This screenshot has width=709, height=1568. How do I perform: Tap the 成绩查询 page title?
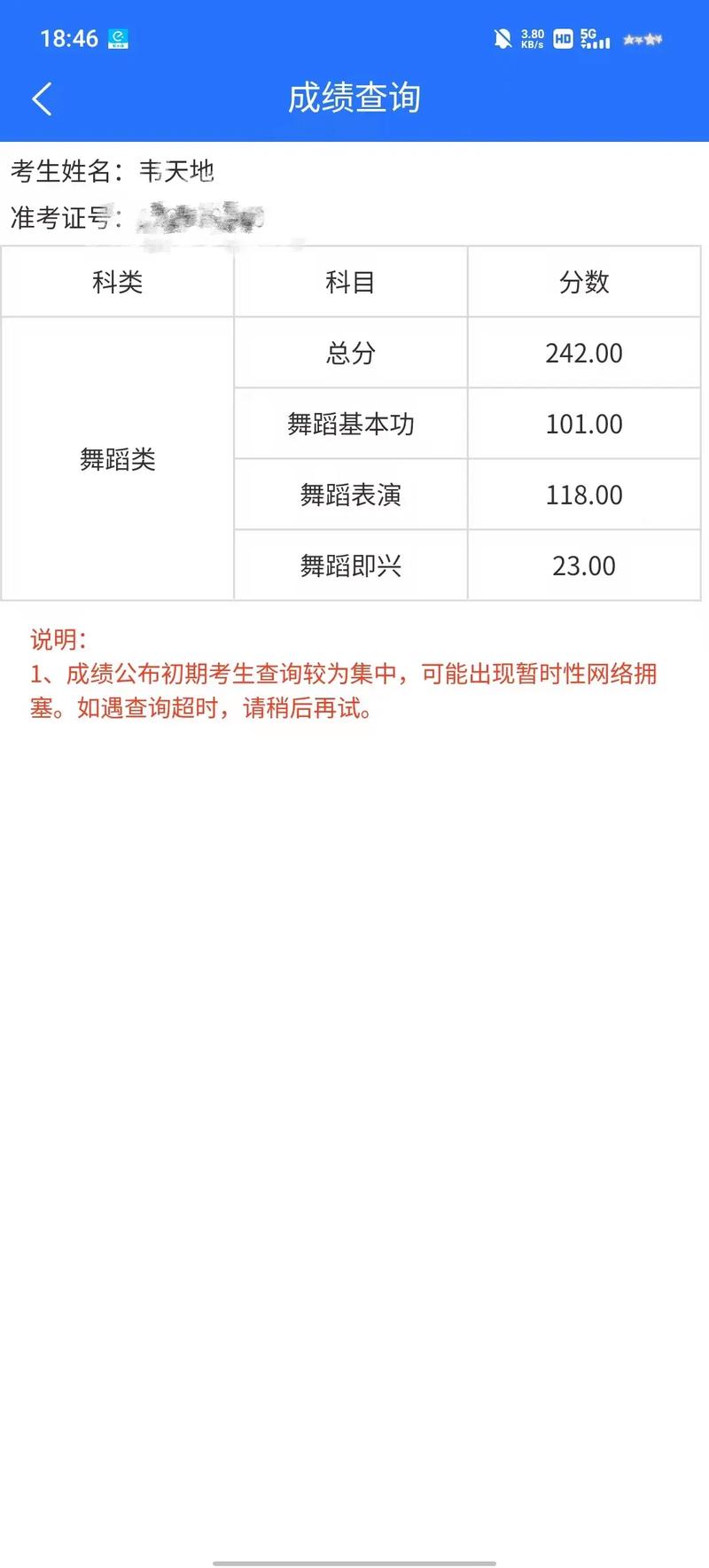pos(354,98)
